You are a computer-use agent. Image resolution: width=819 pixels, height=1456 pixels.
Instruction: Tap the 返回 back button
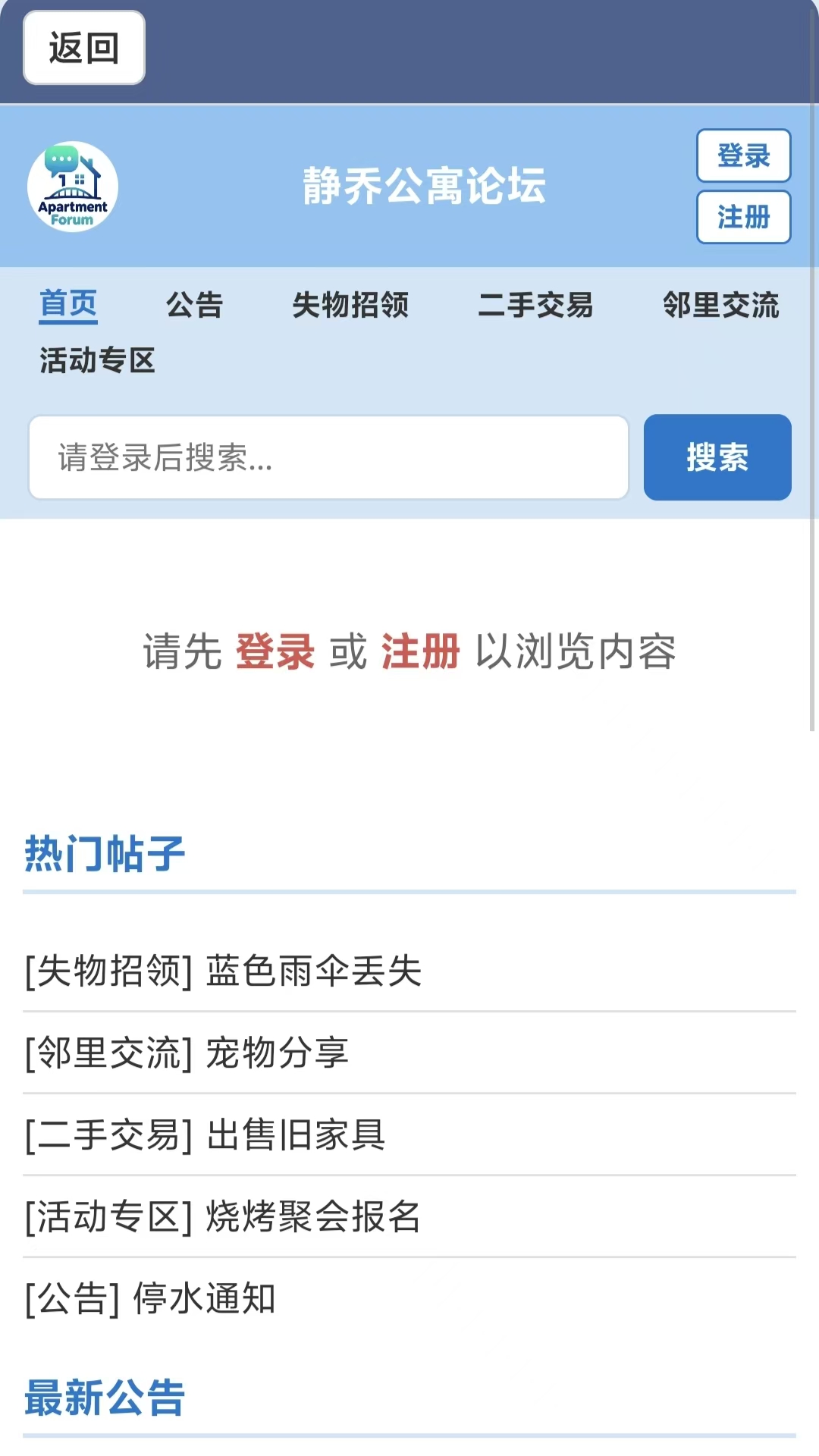(83, 48)
